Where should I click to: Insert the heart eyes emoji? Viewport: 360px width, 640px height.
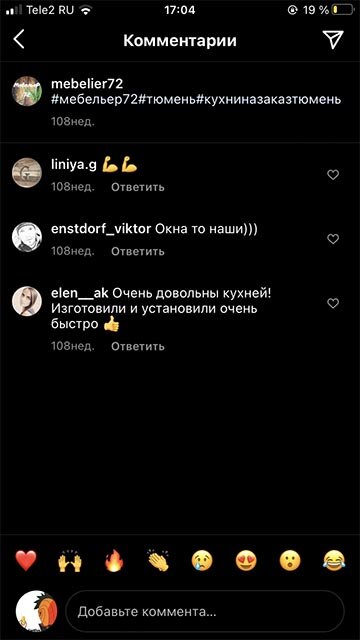point(246,560)
